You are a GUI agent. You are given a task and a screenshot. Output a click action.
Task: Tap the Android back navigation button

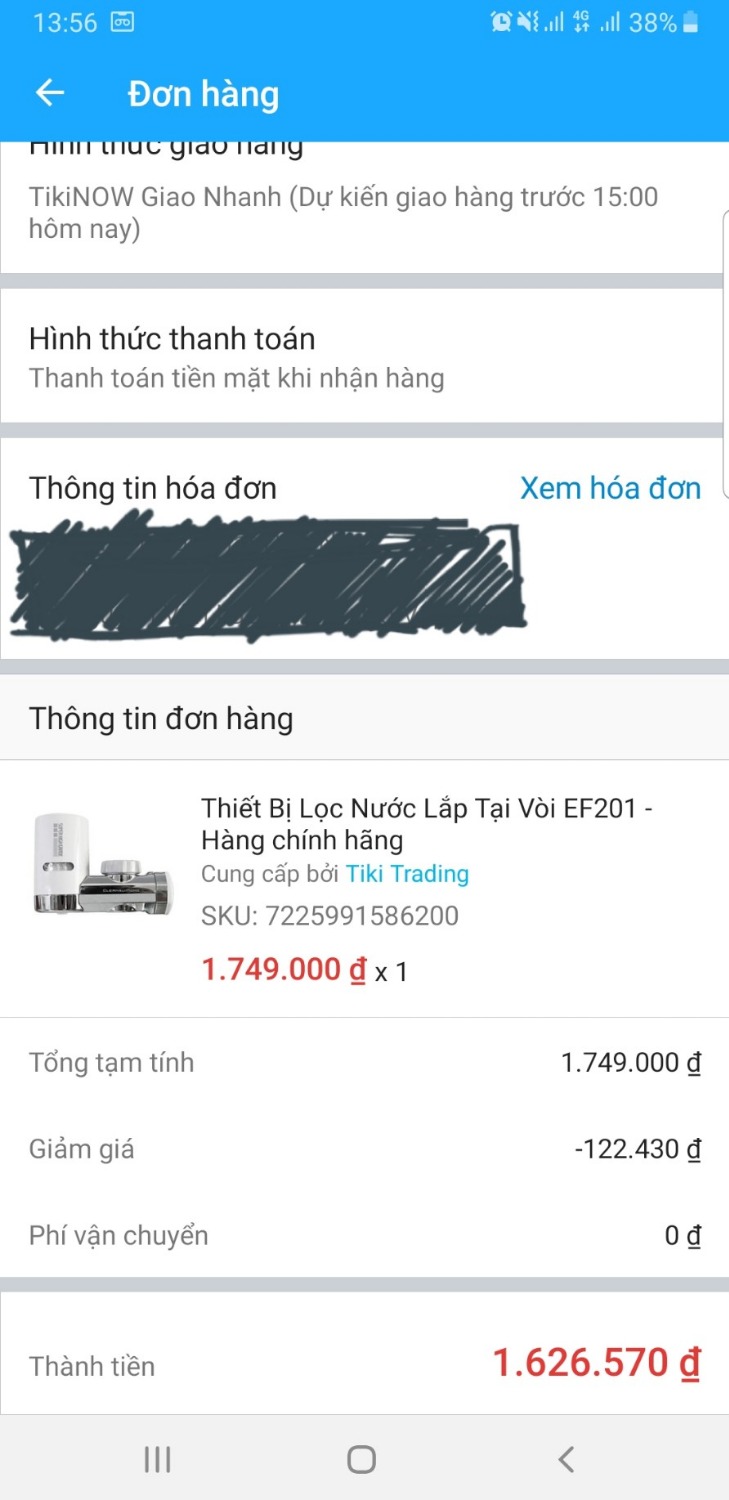[565, 1459]
